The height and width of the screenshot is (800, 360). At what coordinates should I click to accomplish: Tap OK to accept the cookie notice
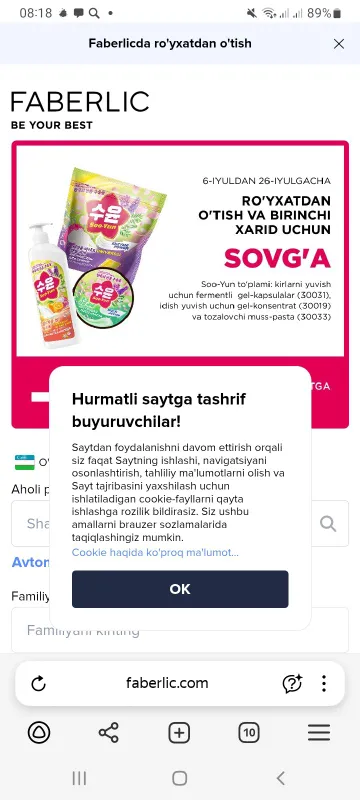pyautogui.click(x=180, y=589)
